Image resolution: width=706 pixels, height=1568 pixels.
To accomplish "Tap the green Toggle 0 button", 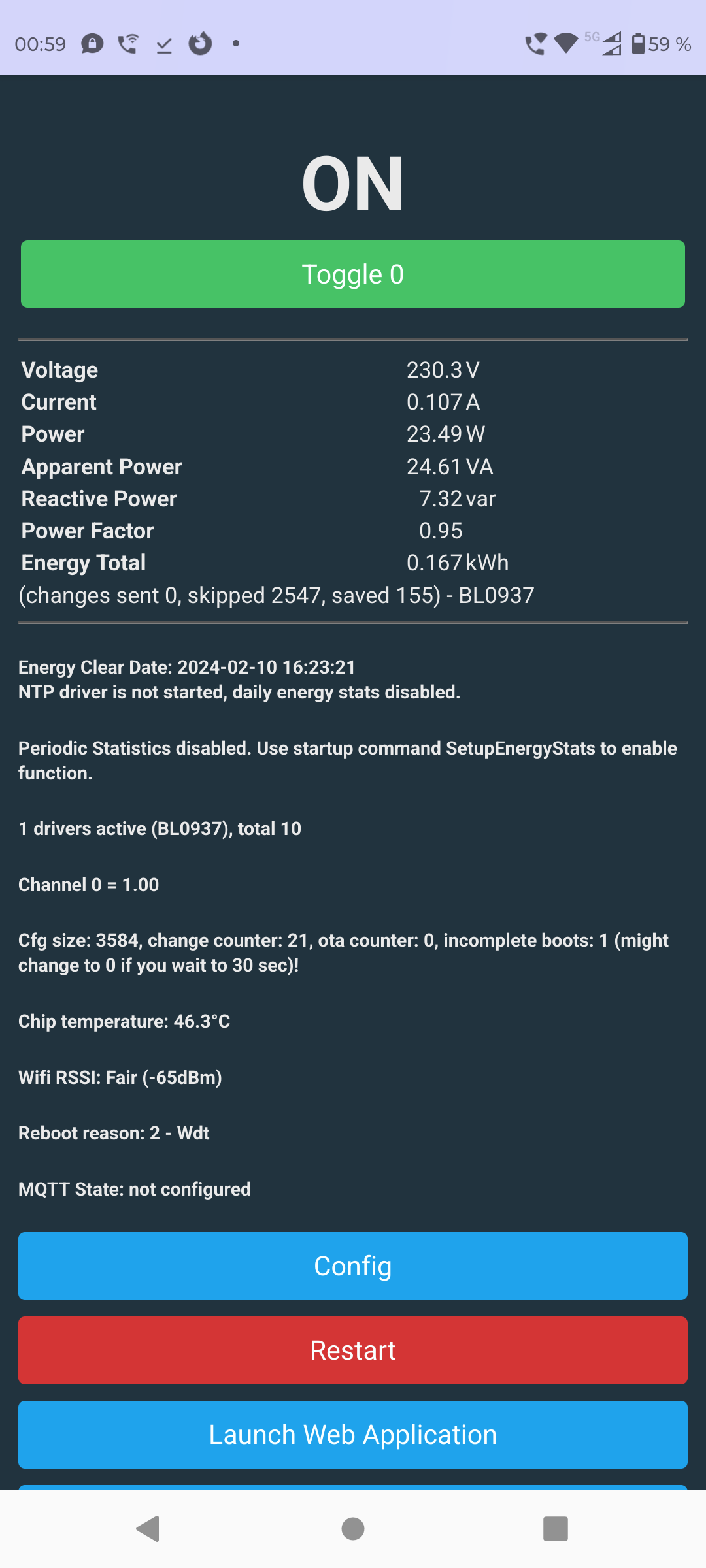I will [353, 274].
